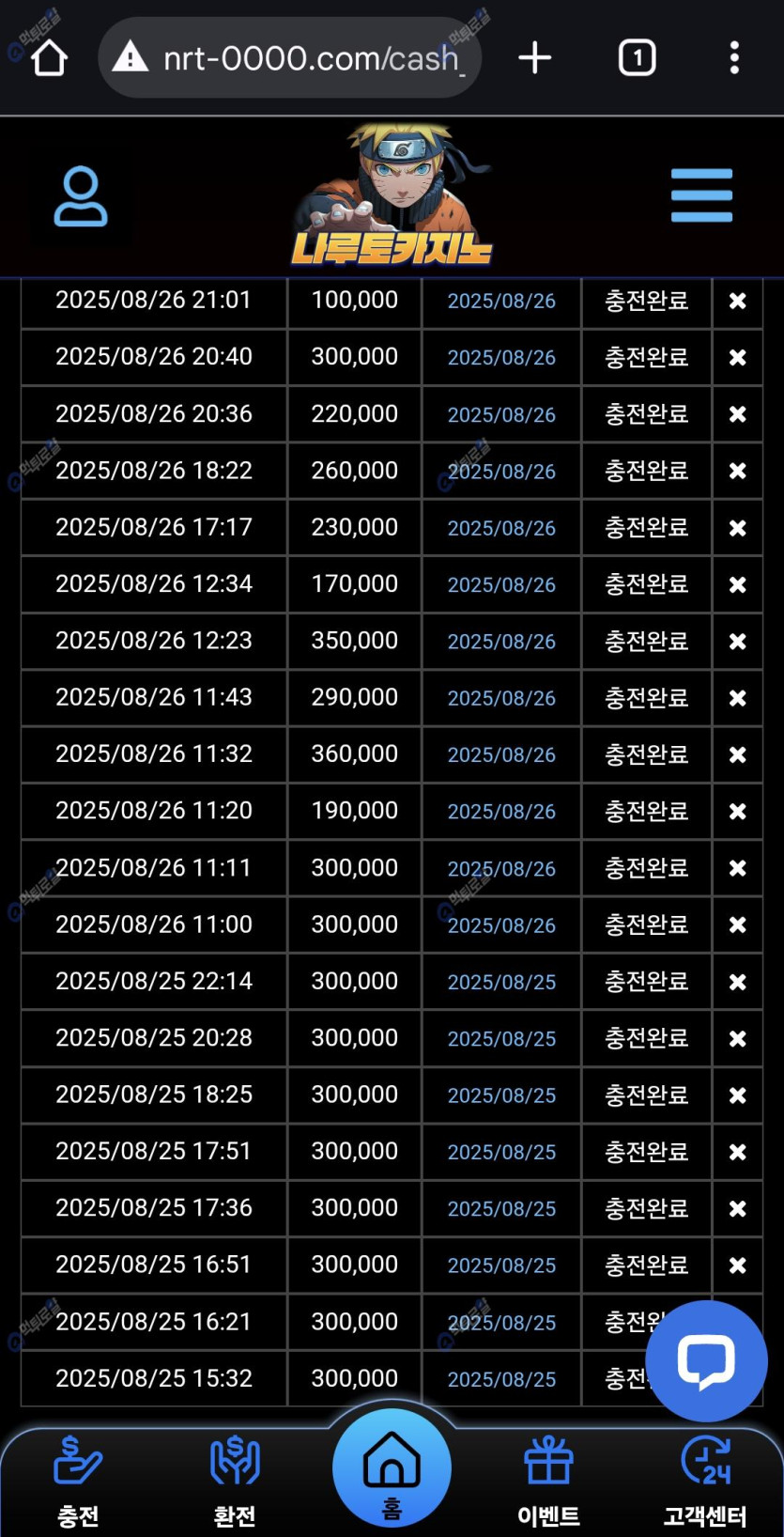Image resolution: width=784 pixels, height=1537 pixels.
Task: Open the user profile icon
Action: point(81,196)
